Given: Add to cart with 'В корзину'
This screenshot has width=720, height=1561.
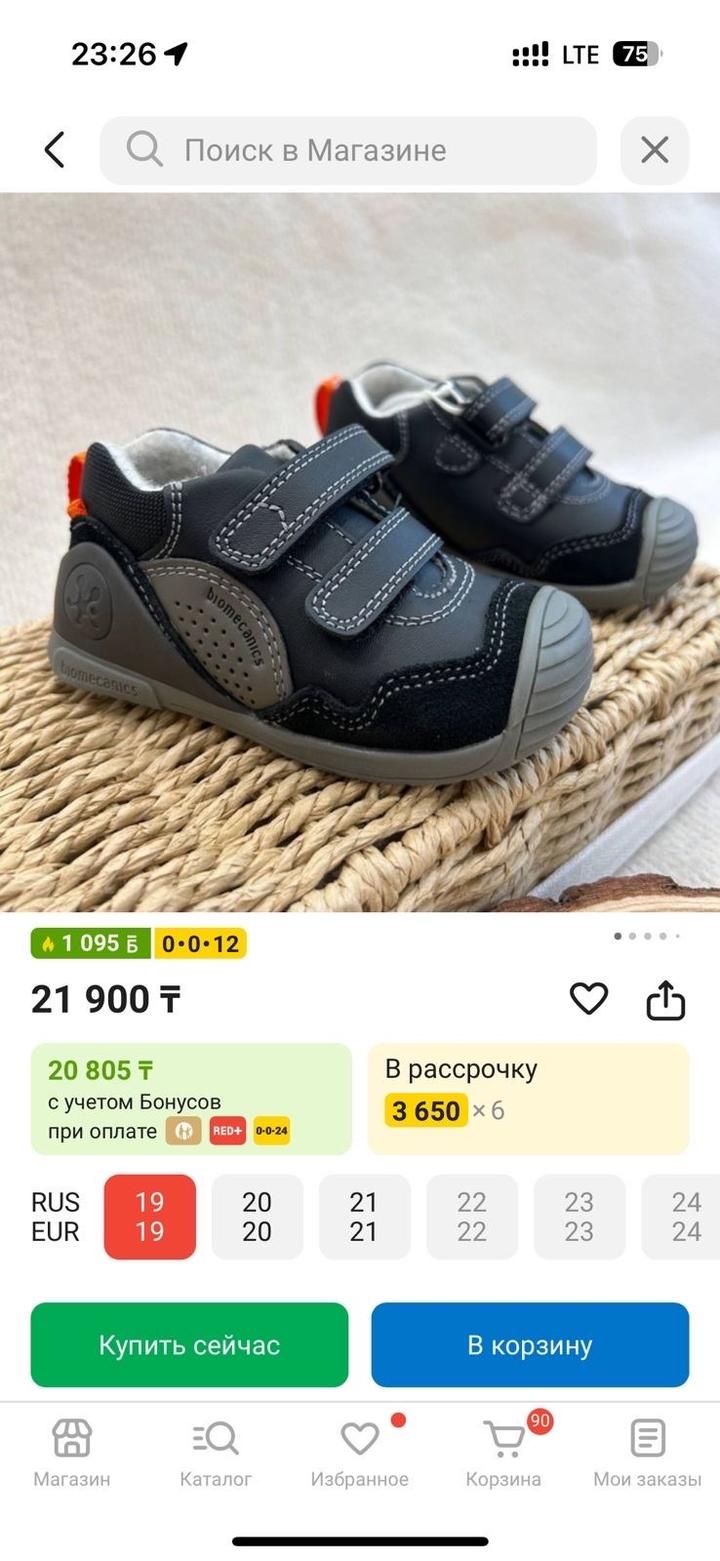Looking at the screenshot, I should [x=530, y=1345].
